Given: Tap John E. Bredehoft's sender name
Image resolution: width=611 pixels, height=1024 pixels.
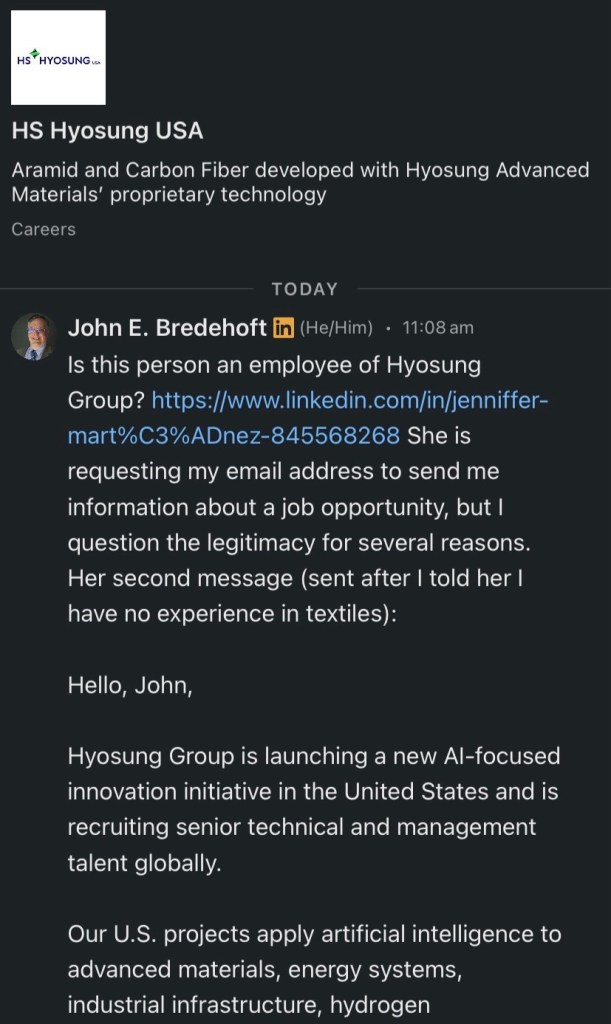Looking at the screenshot, I should pos(166,327).
